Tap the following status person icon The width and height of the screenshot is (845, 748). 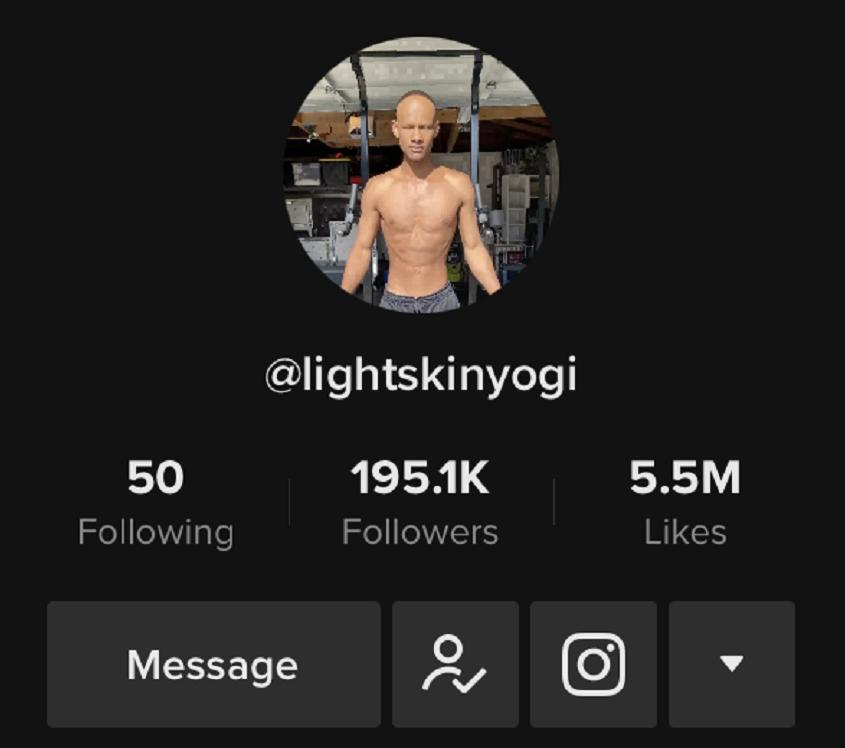pos(455,664)
